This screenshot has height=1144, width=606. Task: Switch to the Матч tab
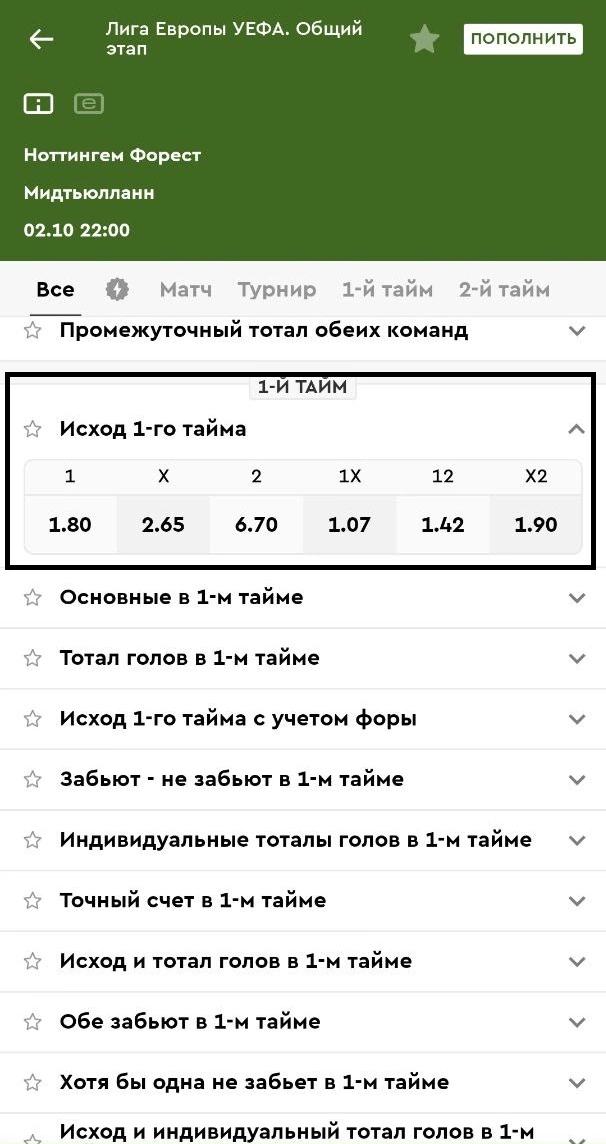(x=186, y=290)
